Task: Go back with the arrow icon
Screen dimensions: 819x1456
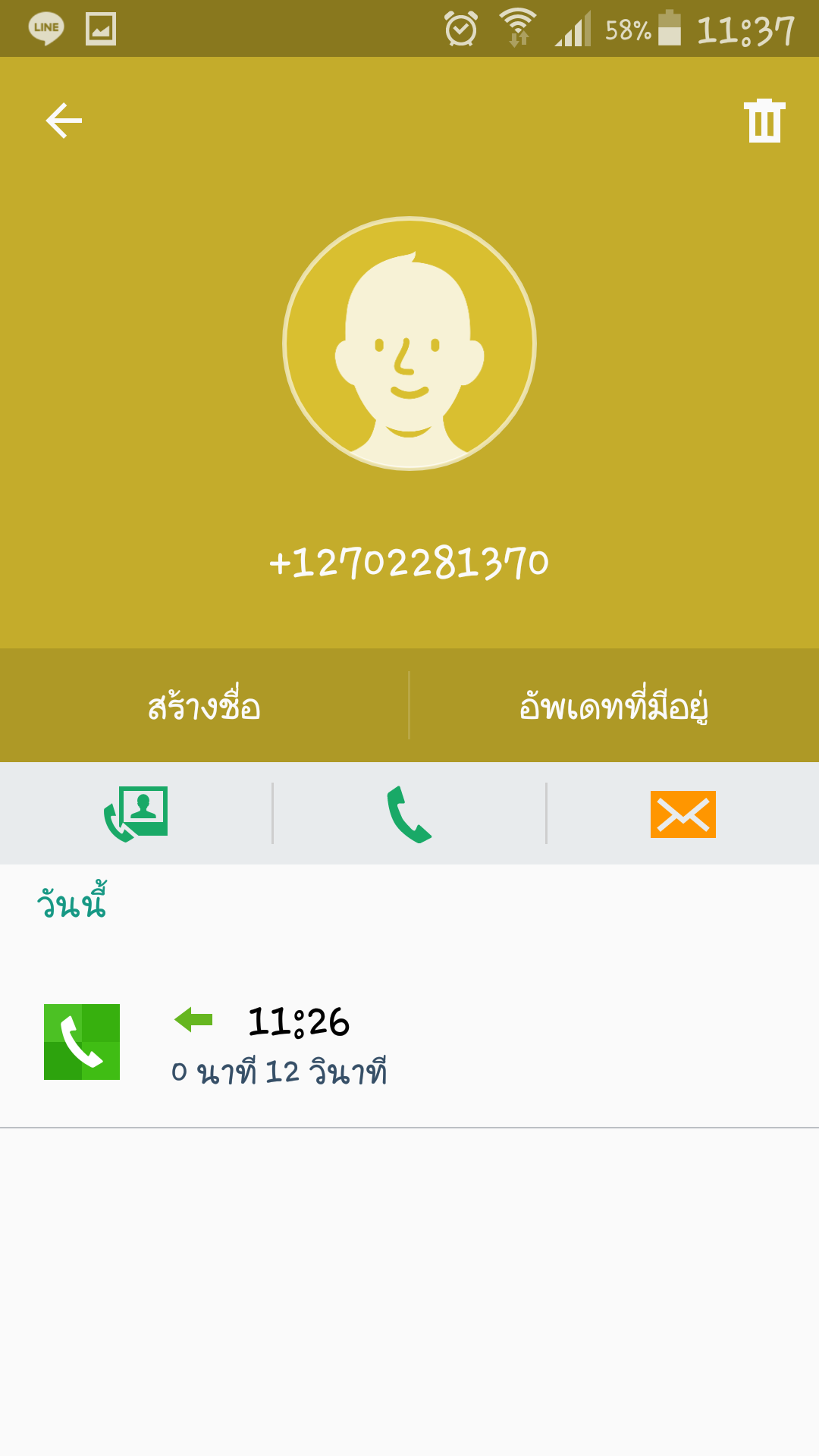Action: point(64,121)
